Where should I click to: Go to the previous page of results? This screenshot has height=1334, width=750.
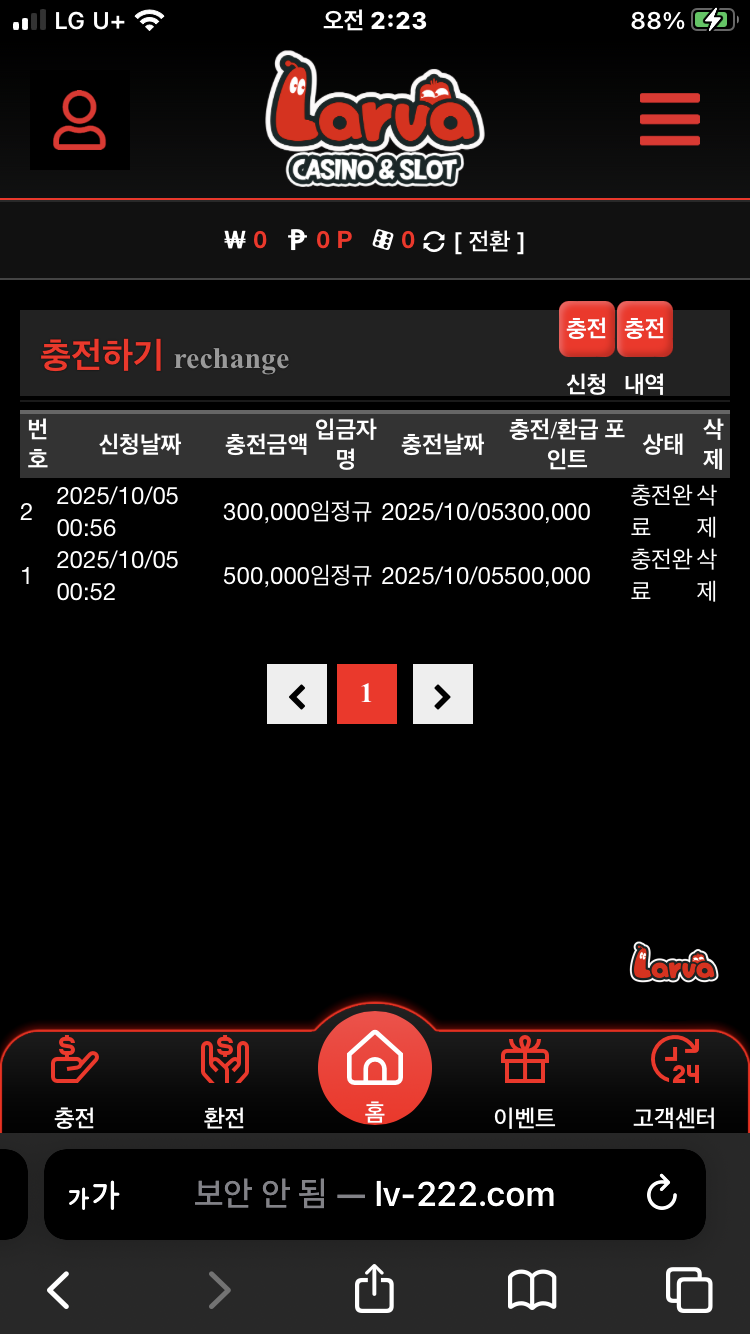tap(297, 694)
